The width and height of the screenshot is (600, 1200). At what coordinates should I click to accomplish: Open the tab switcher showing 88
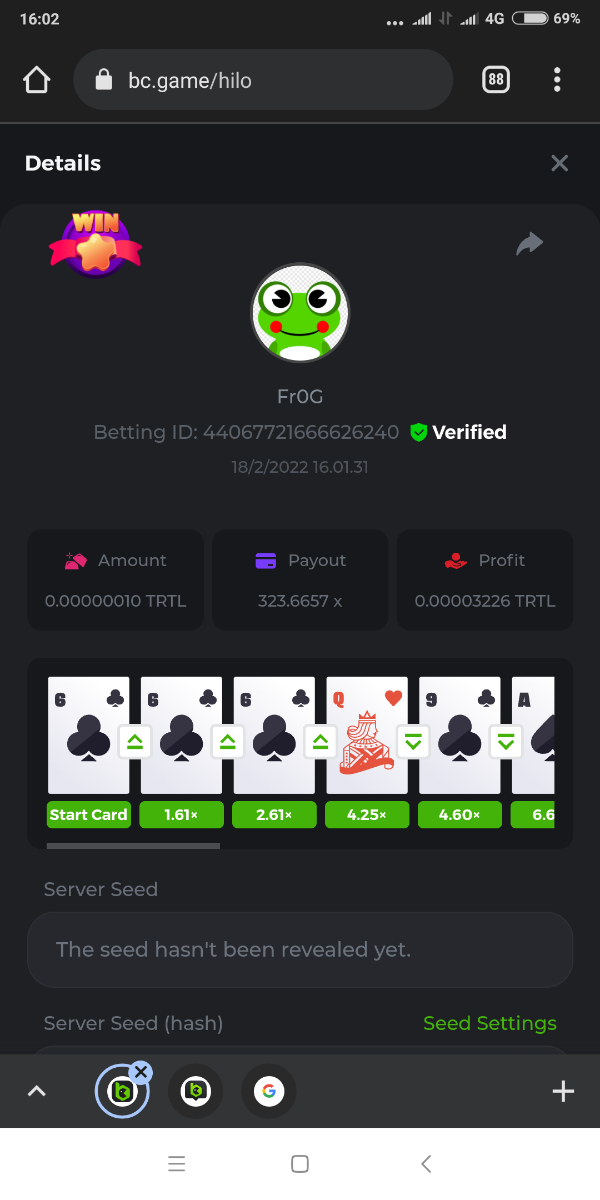pyautogui.click(x=495, y=80)
